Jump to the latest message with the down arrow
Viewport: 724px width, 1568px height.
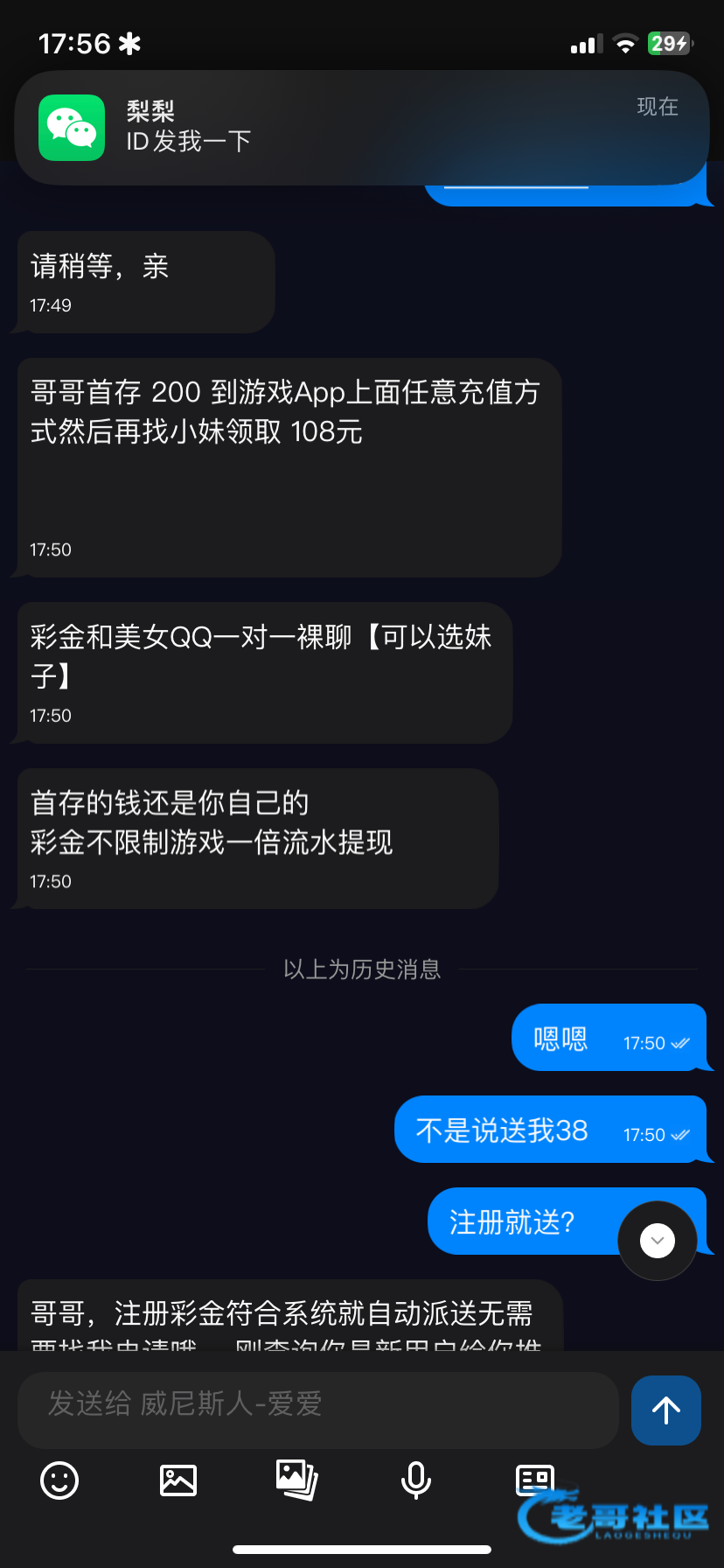coord(658,1241)
